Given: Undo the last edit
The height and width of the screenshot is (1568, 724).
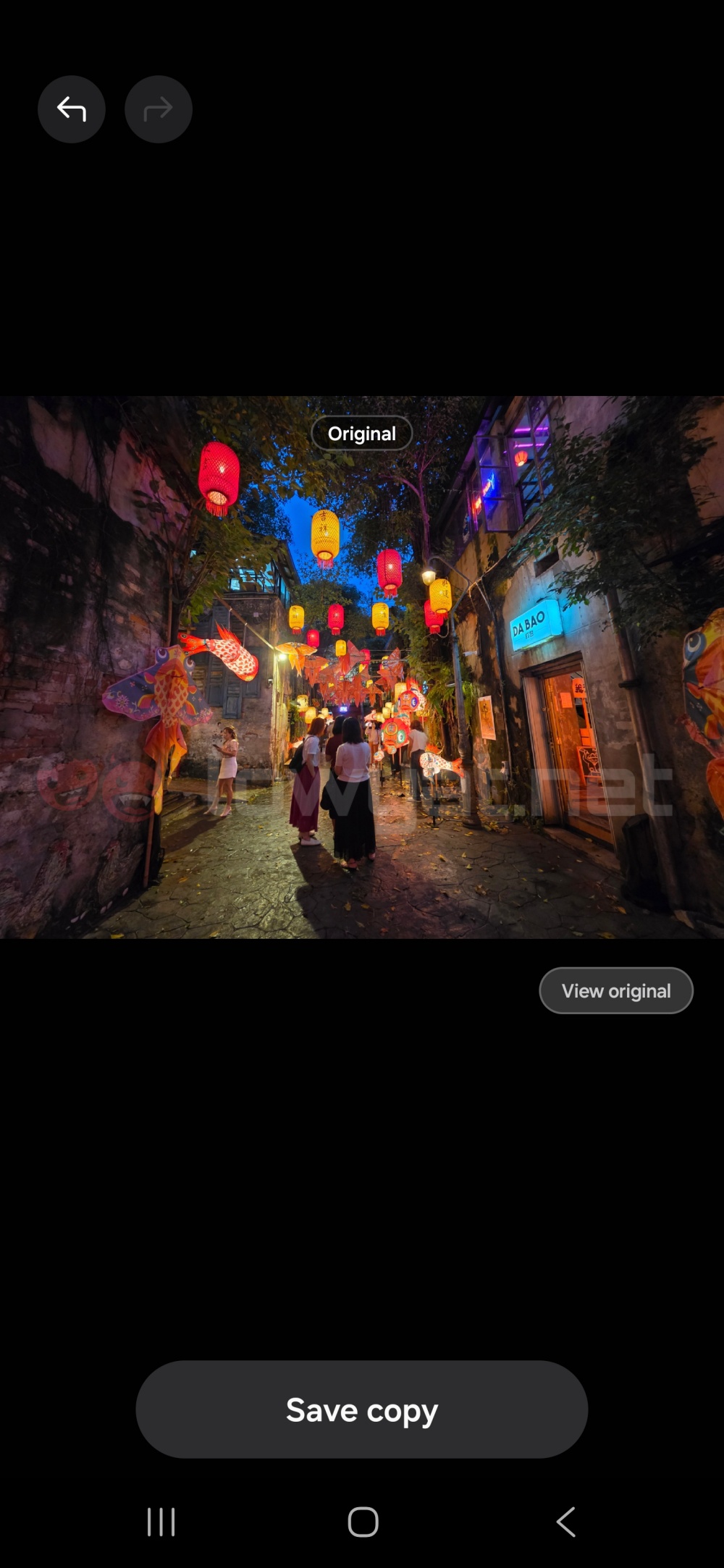Looking at the screenshot, I should pyautogui.click(x=72, y=109).
